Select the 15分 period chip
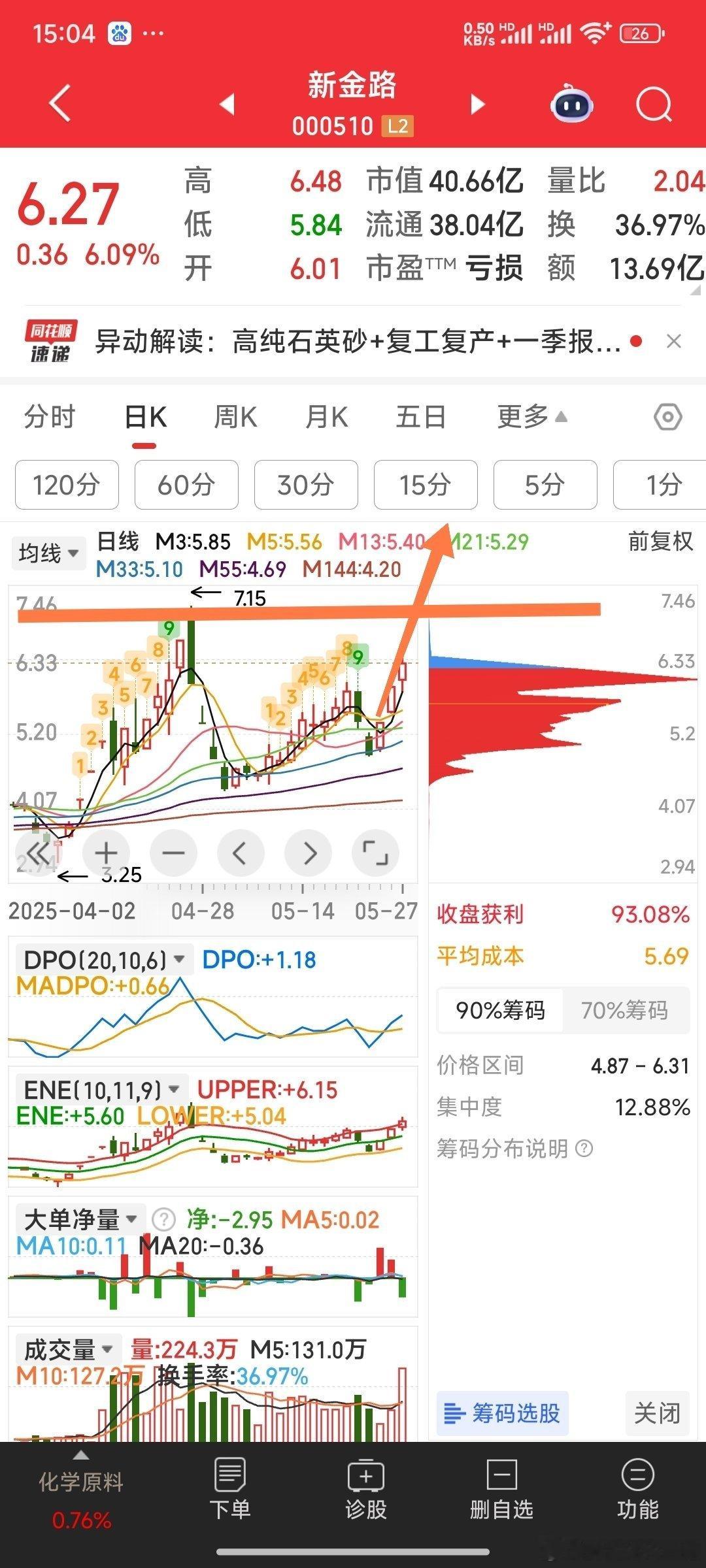The image size is (706, 1568). point(426,485)
